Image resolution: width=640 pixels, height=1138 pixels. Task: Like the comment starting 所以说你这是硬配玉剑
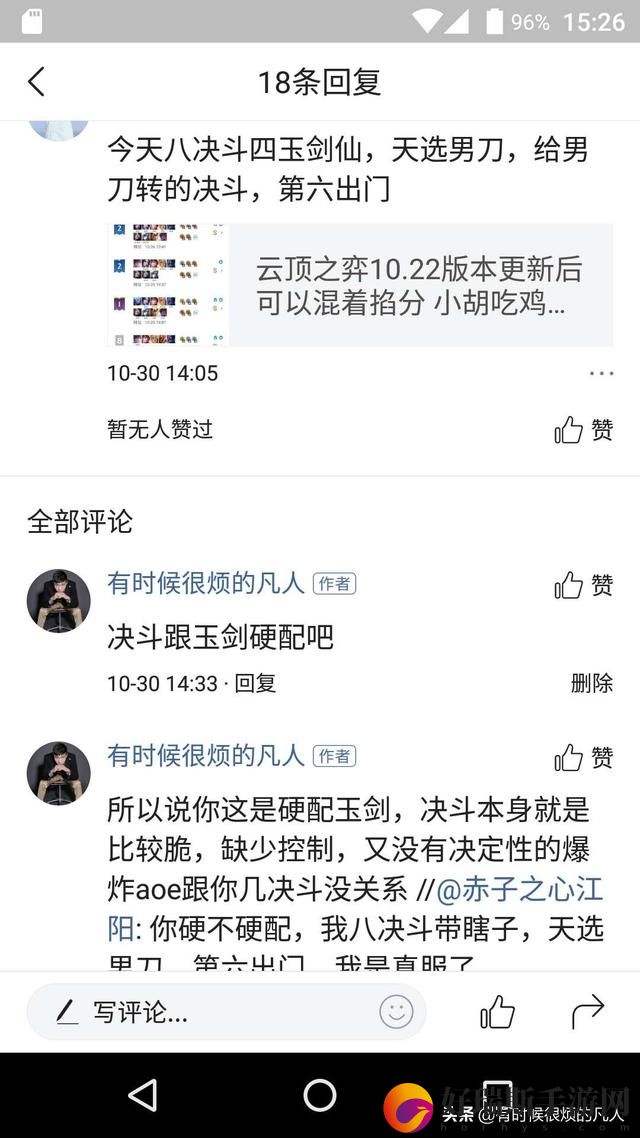click(x=584, y=757)
